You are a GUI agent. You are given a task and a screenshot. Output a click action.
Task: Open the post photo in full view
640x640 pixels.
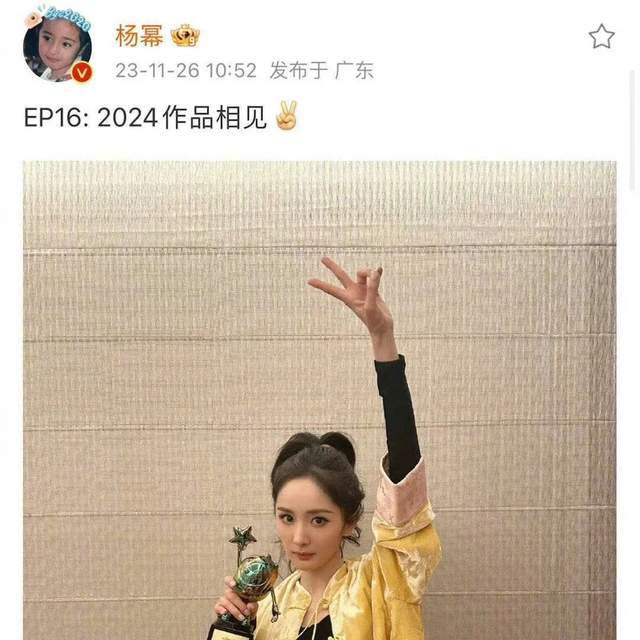pyautogui.click(x=320, y=400)
